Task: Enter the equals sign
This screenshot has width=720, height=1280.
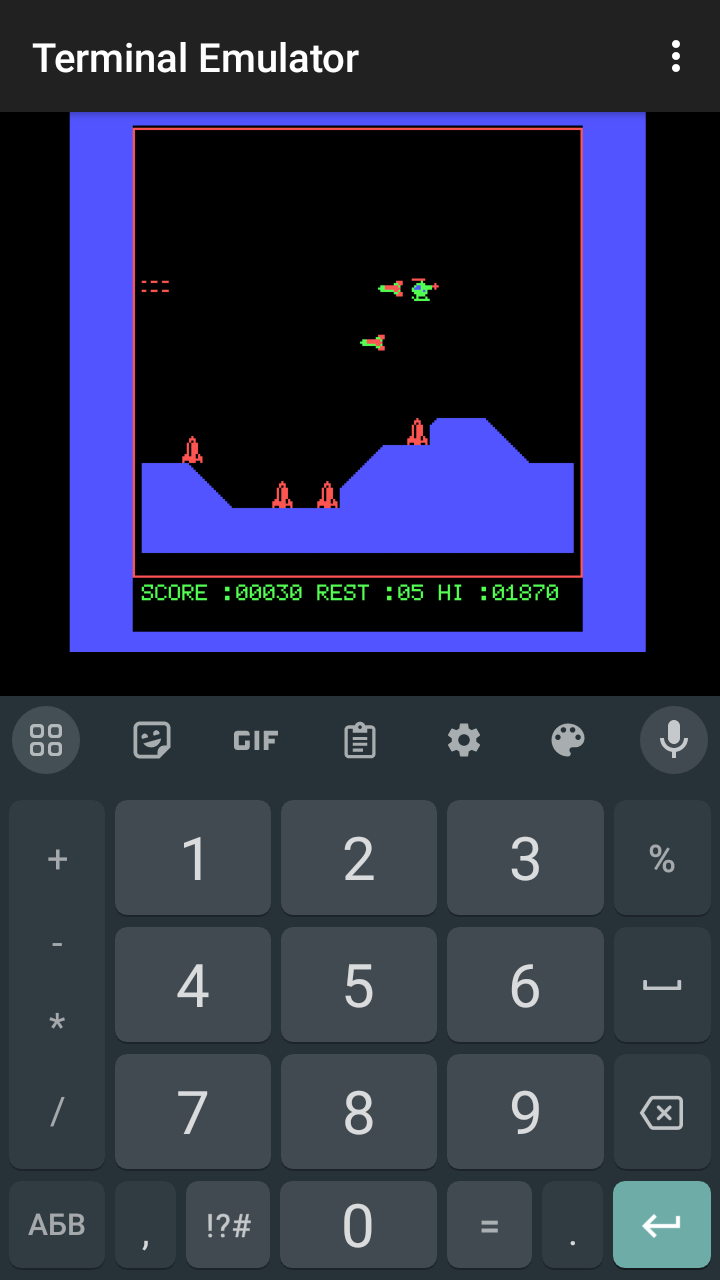Action: (x=489, y=1226)
